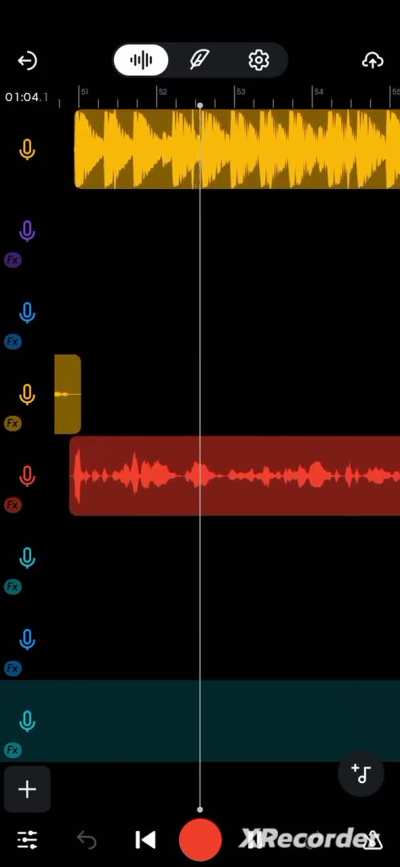Select the red waveform audio clip
Screen dimensions: 400x867
tap(235, 476)
